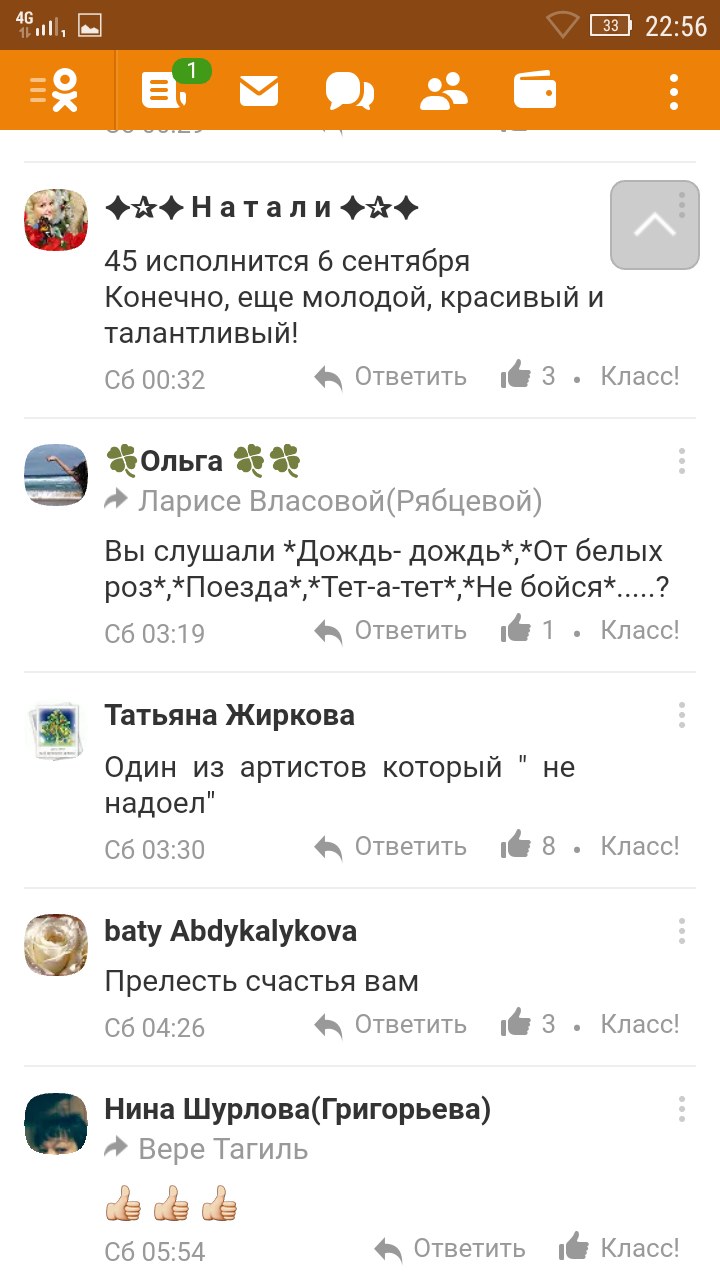Open the discussions chat bubbles icon
The image size is (720, 1280).
[x=349, y=91]
